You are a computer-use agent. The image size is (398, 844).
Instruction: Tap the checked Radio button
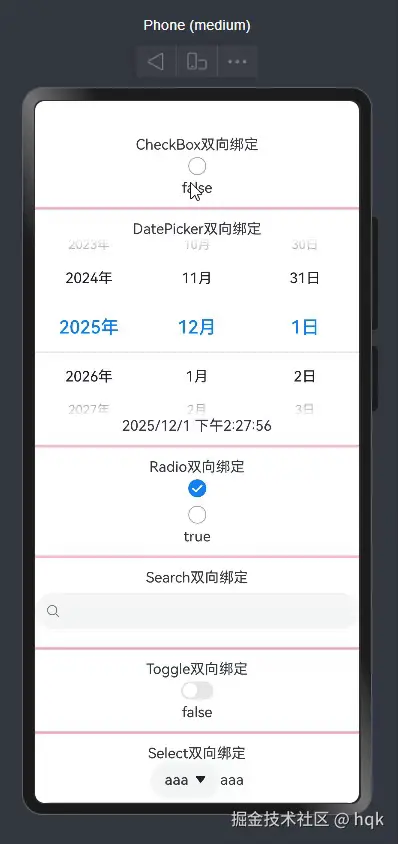point(197,488)
